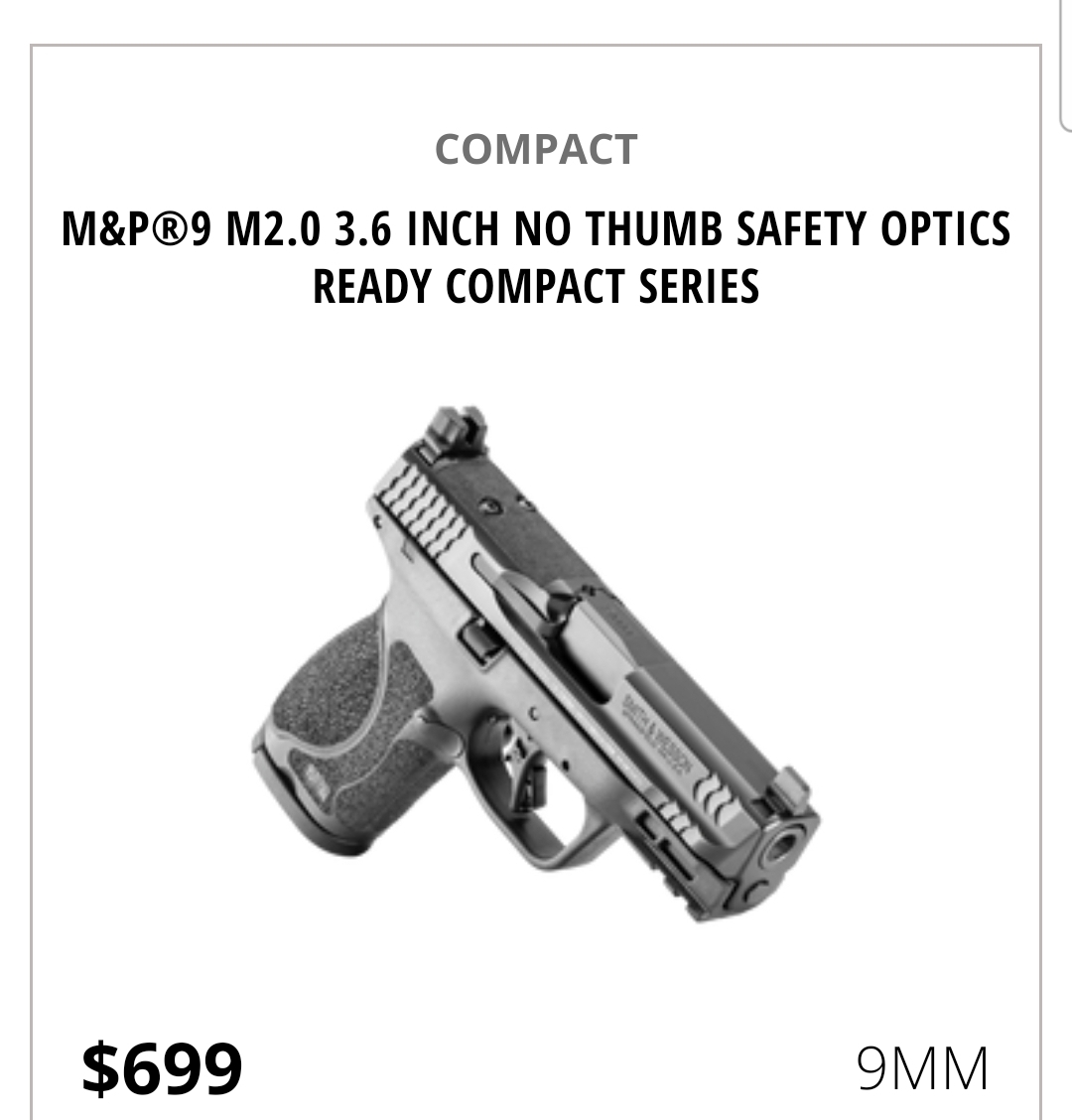The width and height of the screenshot is (1072, 1120).
Task: Open the M&P9 M2.0 3.6 Inch Compact product card
Action: (x=536, y=582)
